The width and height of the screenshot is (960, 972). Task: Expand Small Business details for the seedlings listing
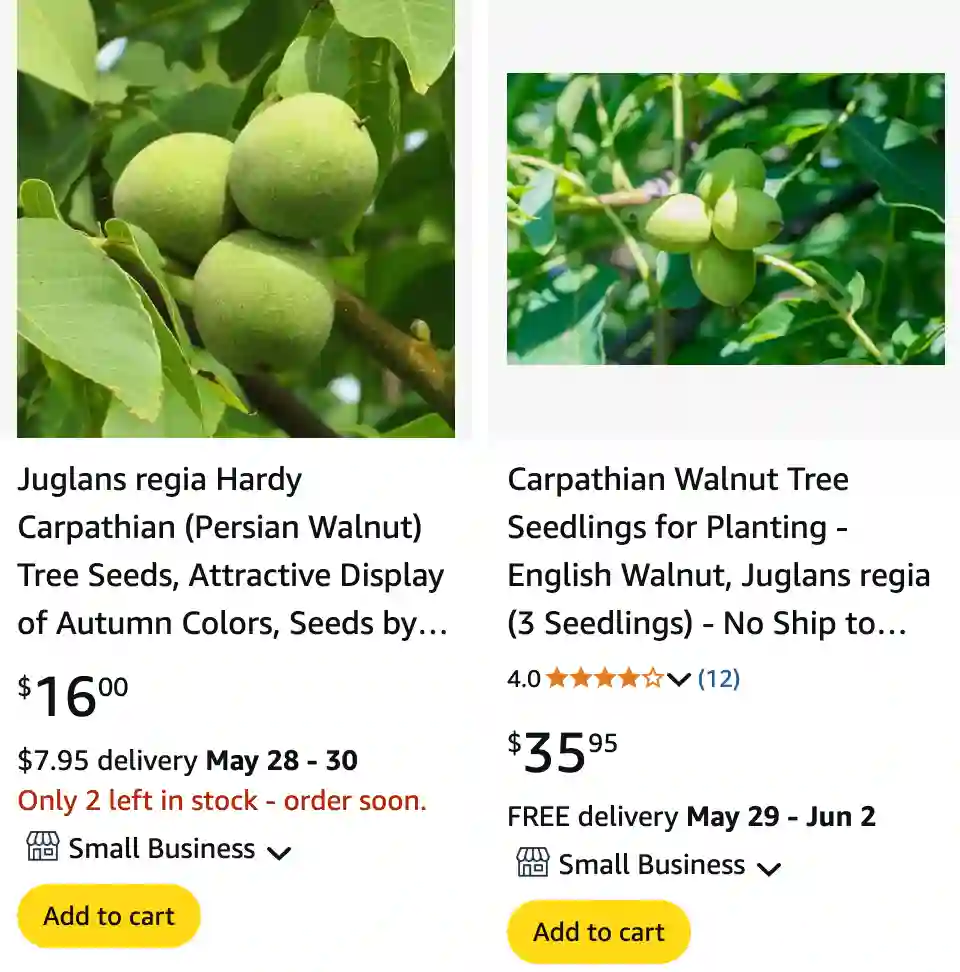pyautogui.click(x=768, y=868)
